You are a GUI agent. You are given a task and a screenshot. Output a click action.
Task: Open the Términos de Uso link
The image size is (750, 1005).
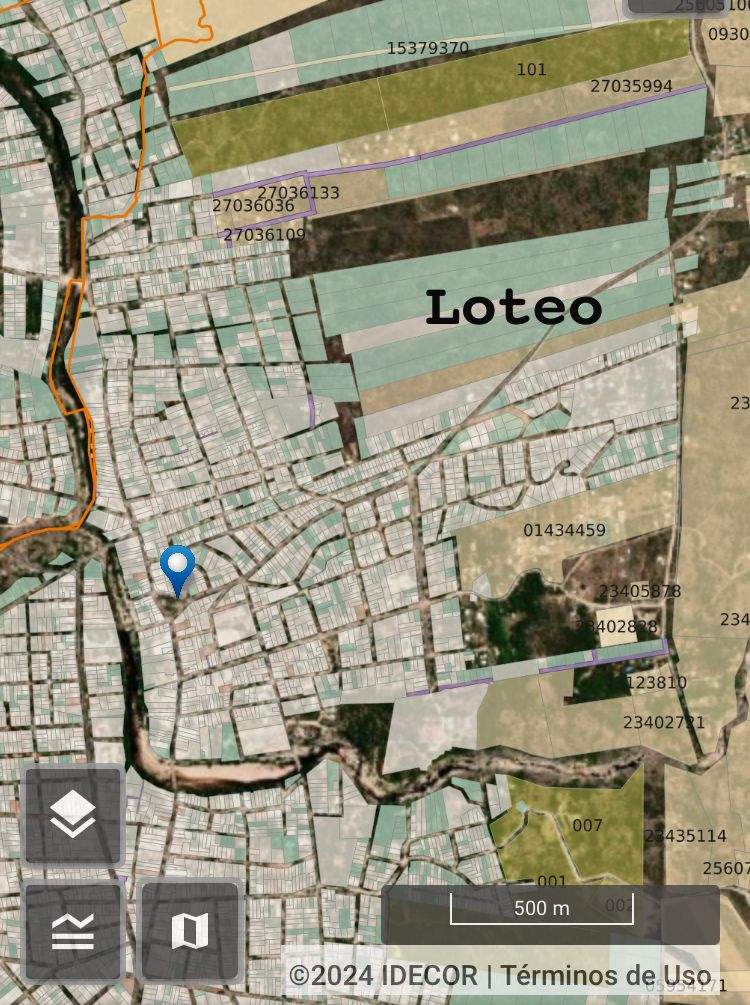pyautogui.click(x=606, y=974)
